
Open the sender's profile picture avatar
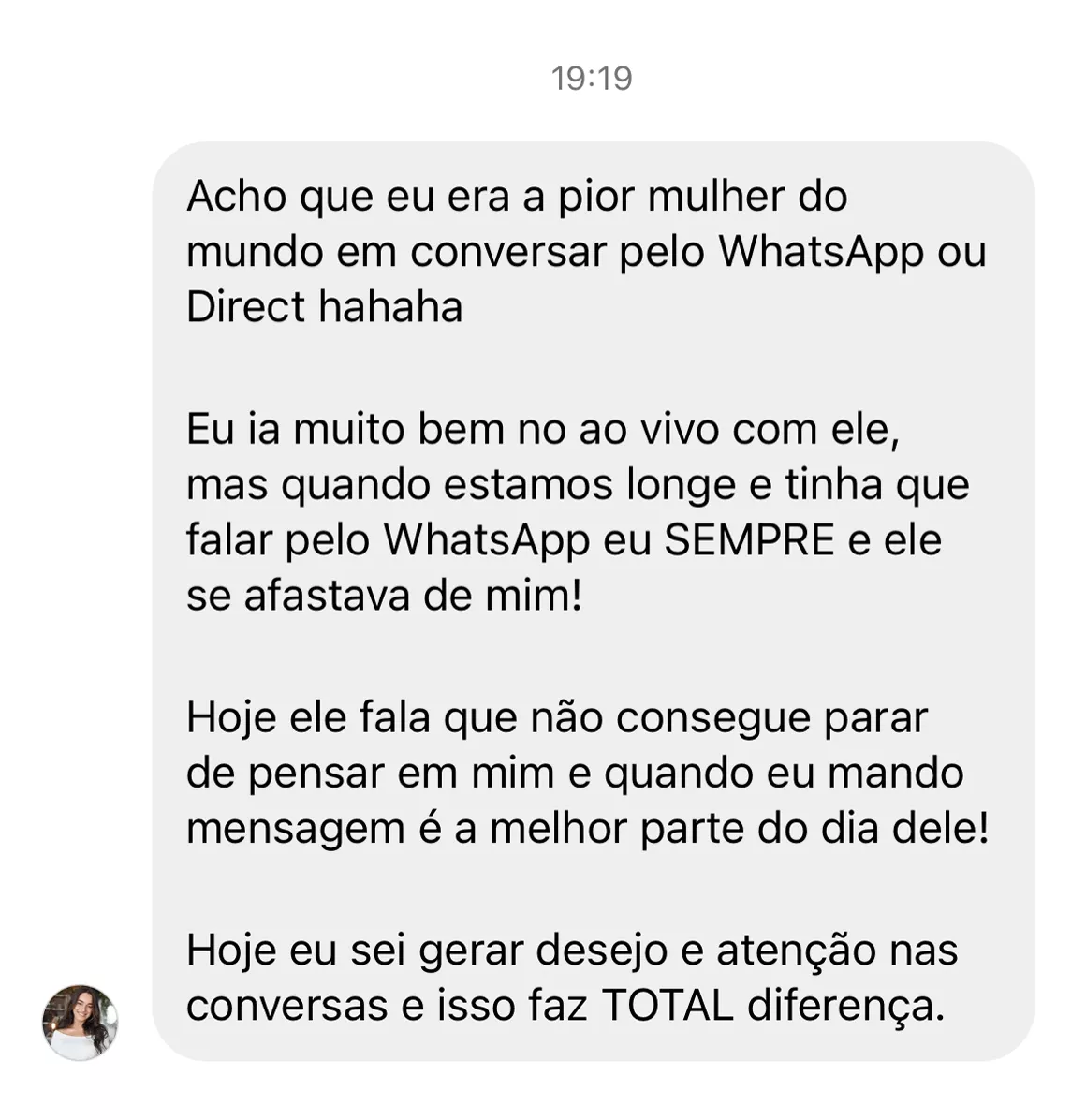coord(81,1022)
